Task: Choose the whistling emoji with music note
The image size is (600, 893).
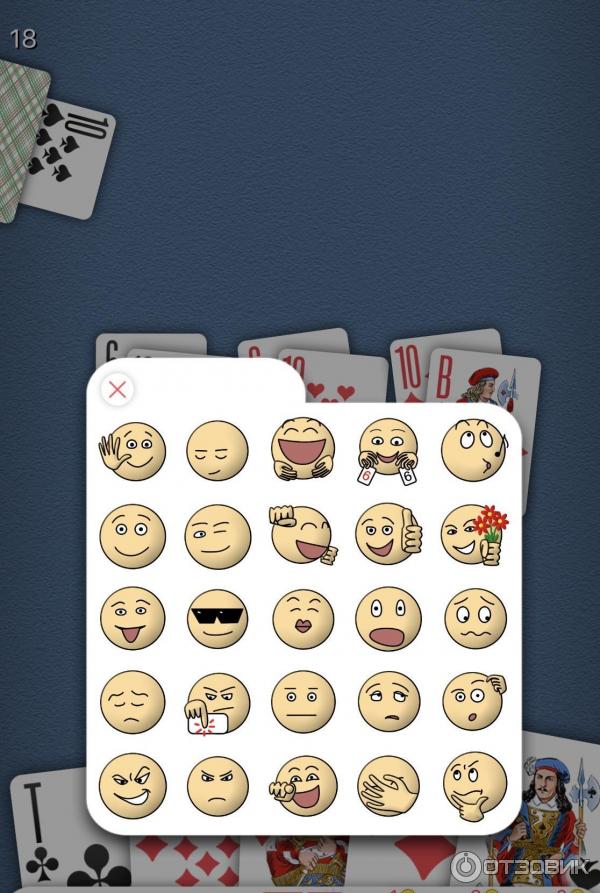Action: point(473,450)
